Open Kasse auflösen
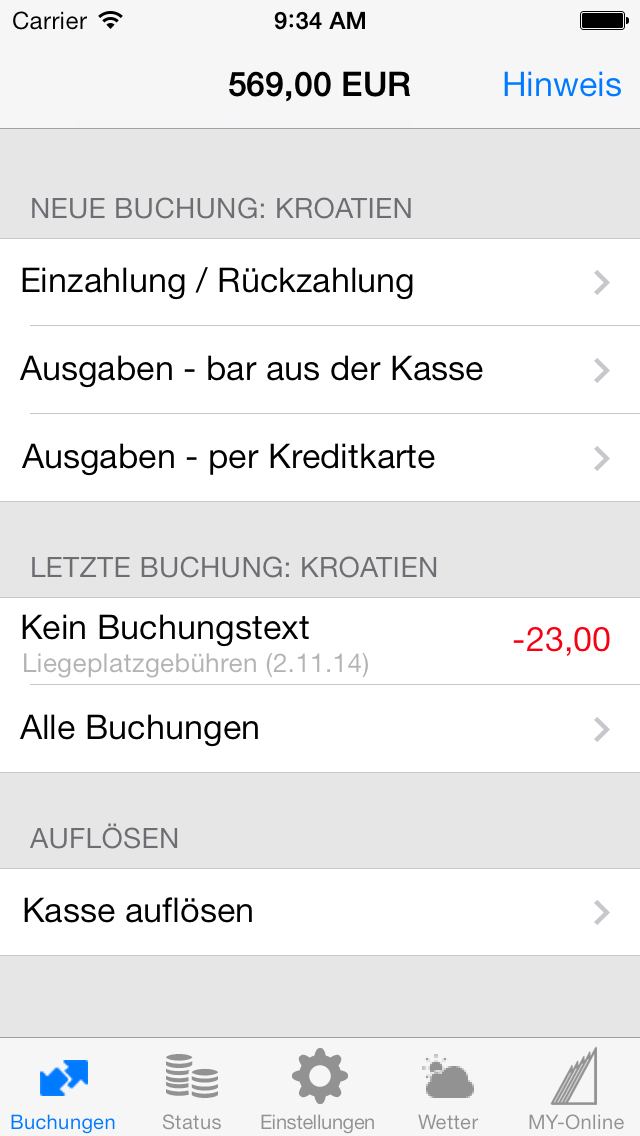Screen dimensions: 640x1136 (320, 912)
